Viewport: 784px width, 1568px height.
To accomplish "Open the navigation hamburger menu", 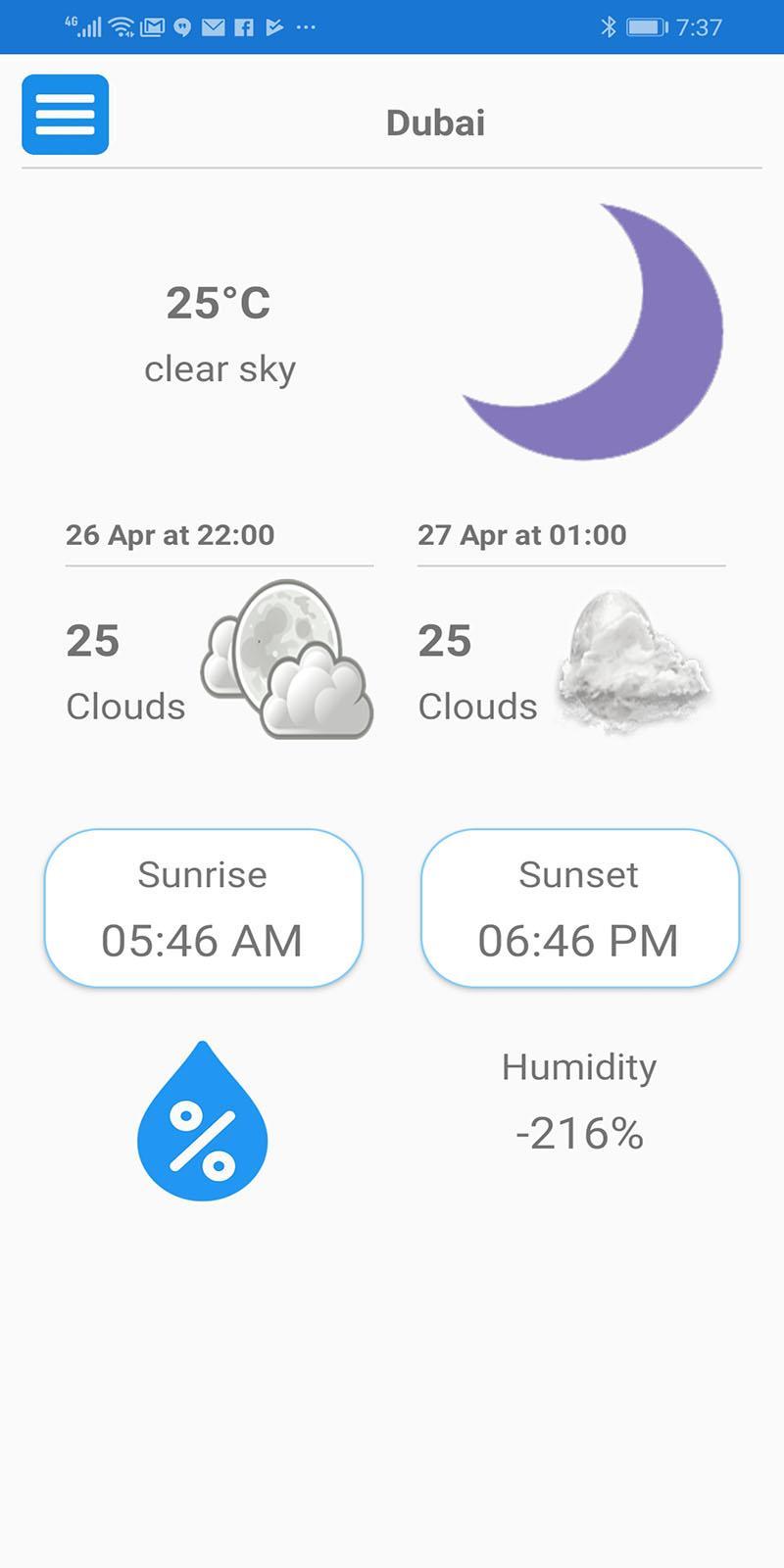I will click(65, 114).
